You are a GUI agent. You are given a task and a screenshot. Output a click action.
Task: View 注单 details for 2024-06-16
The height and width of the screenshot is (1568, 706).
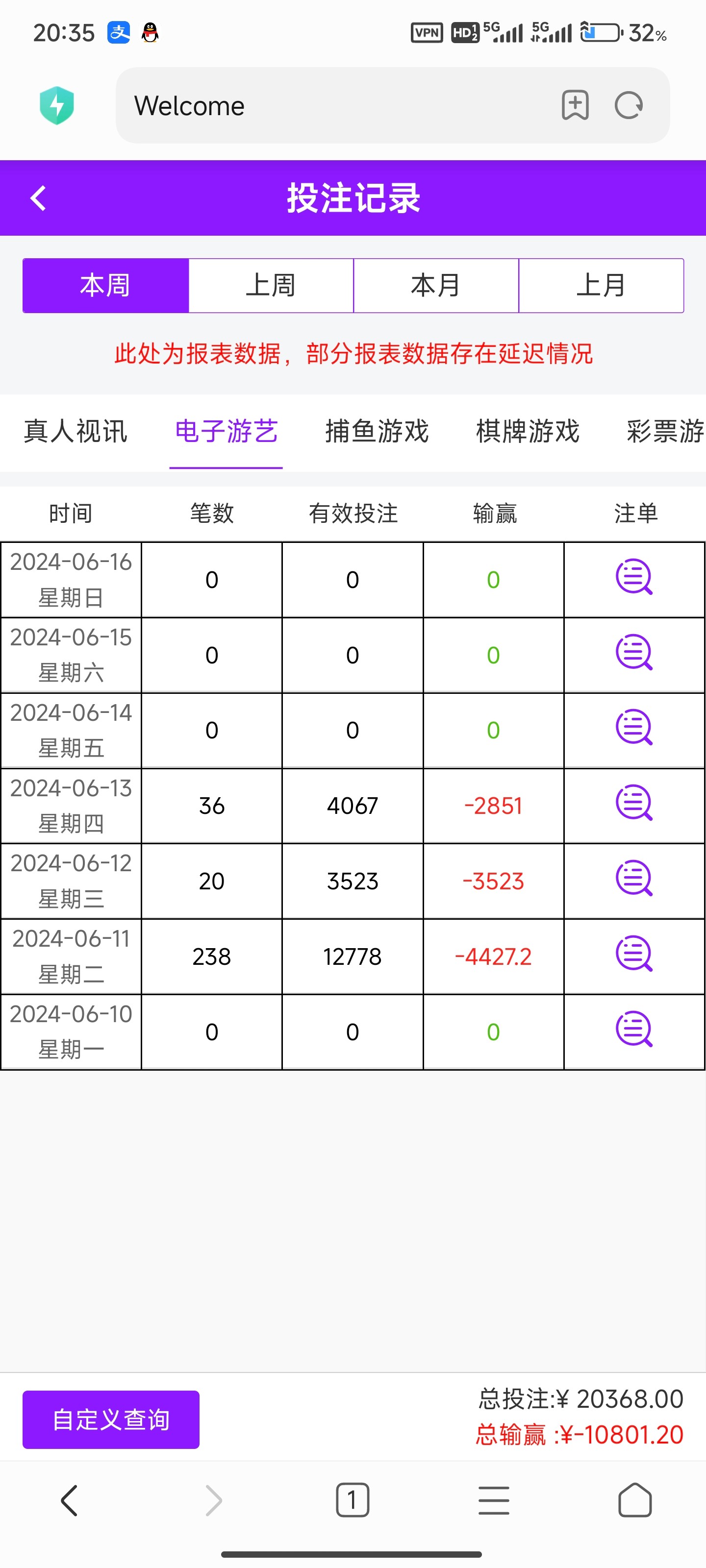[634, 578]
